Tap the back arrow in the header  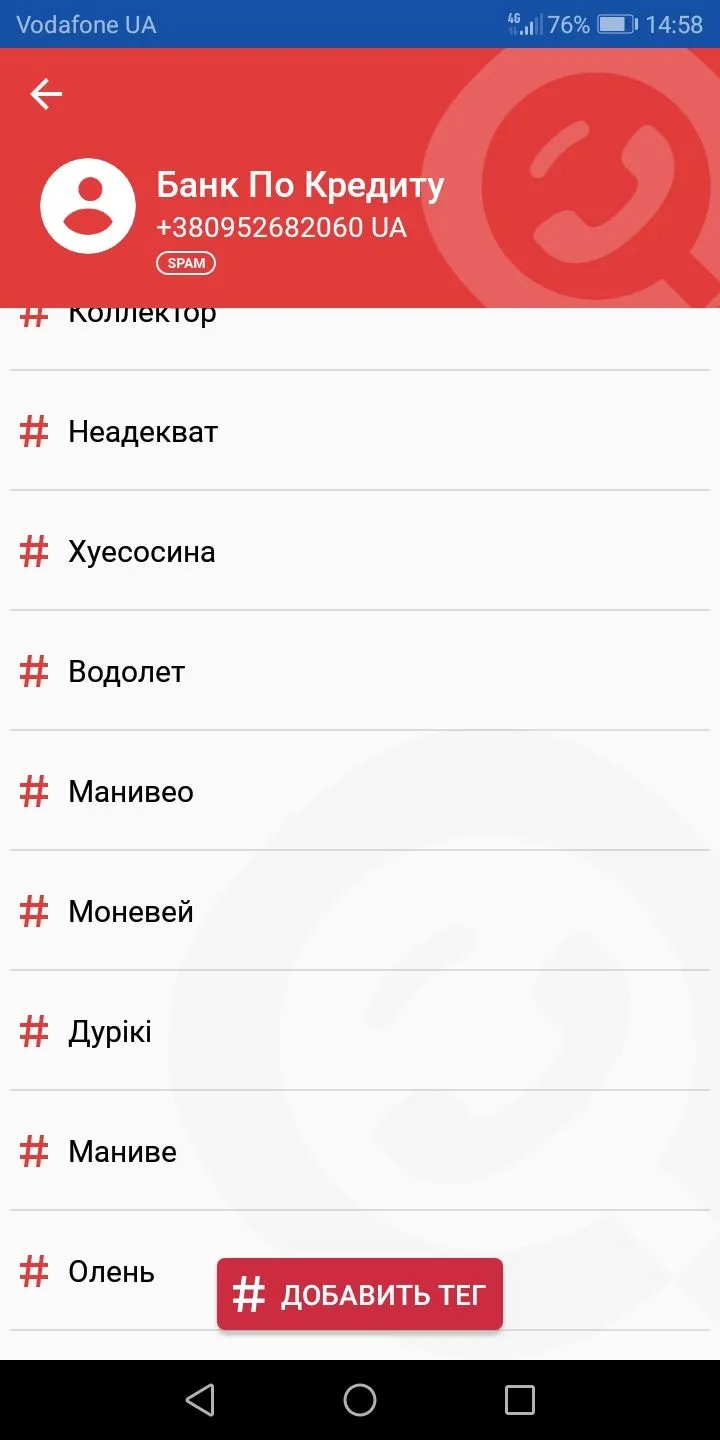45,93
